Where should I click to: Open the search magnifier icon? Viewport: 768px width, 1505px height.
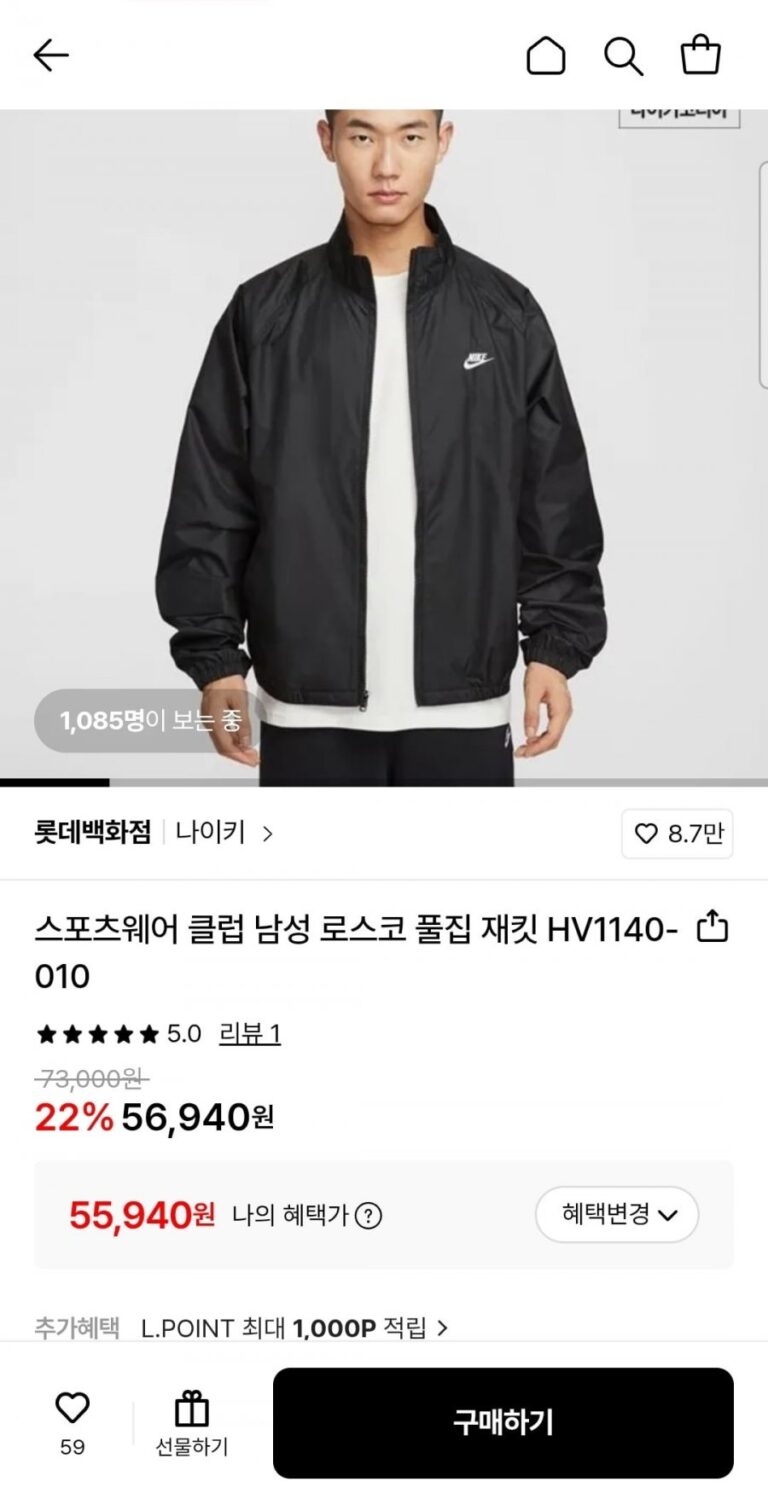623,56
